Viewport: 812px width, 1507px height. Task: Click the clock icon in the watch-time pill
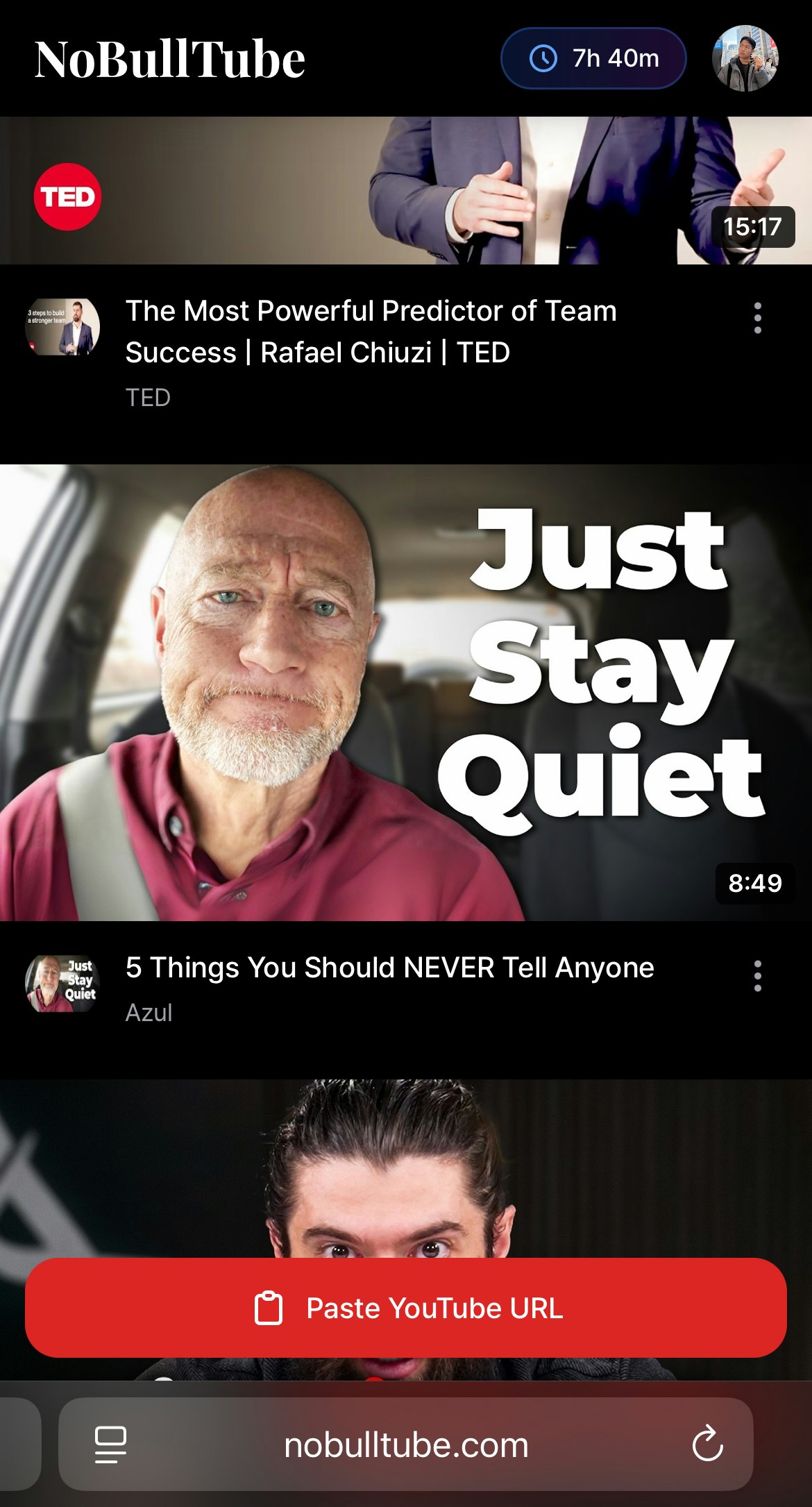point(543,59)
